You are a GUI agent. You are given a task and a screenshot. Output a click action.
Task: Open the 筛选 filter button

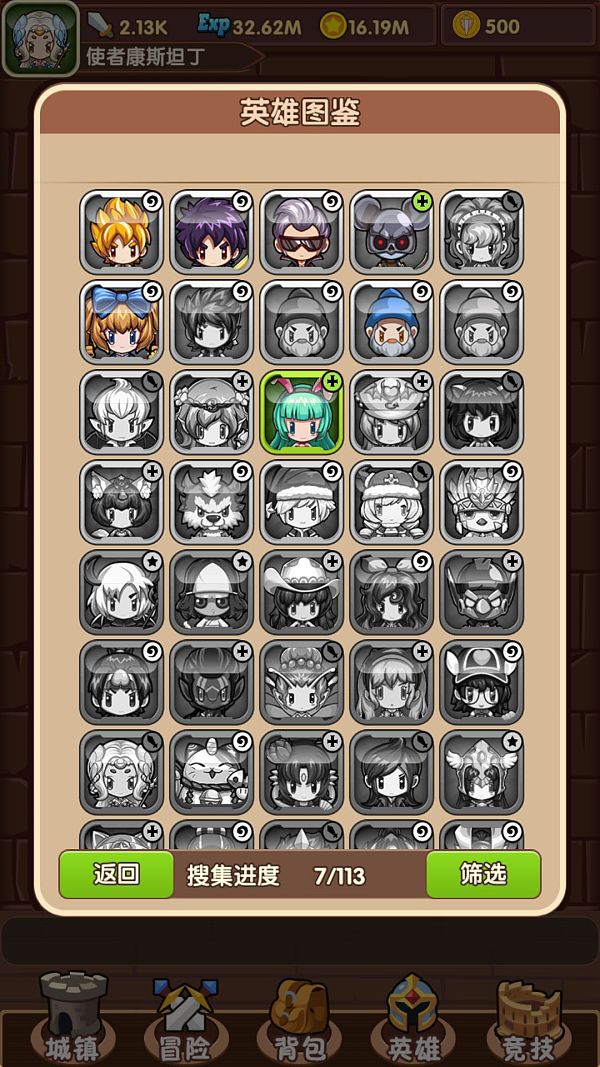[x=483, y=874]
